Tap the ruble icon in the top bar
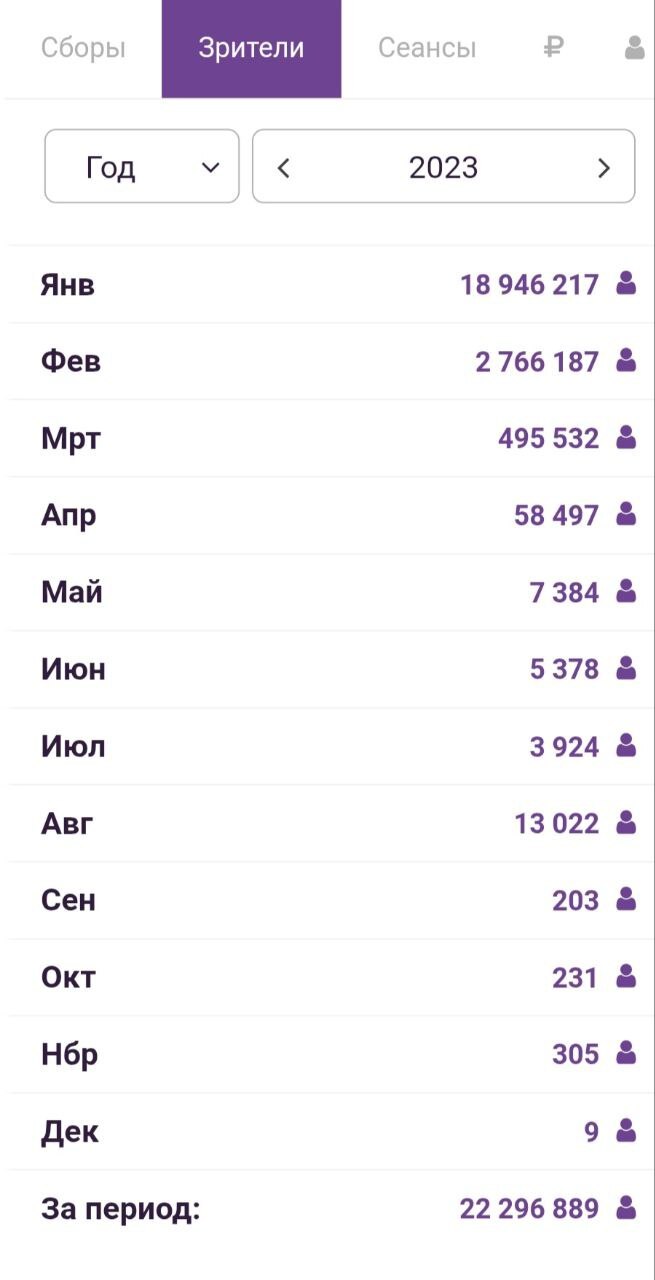 click(553, 48)
